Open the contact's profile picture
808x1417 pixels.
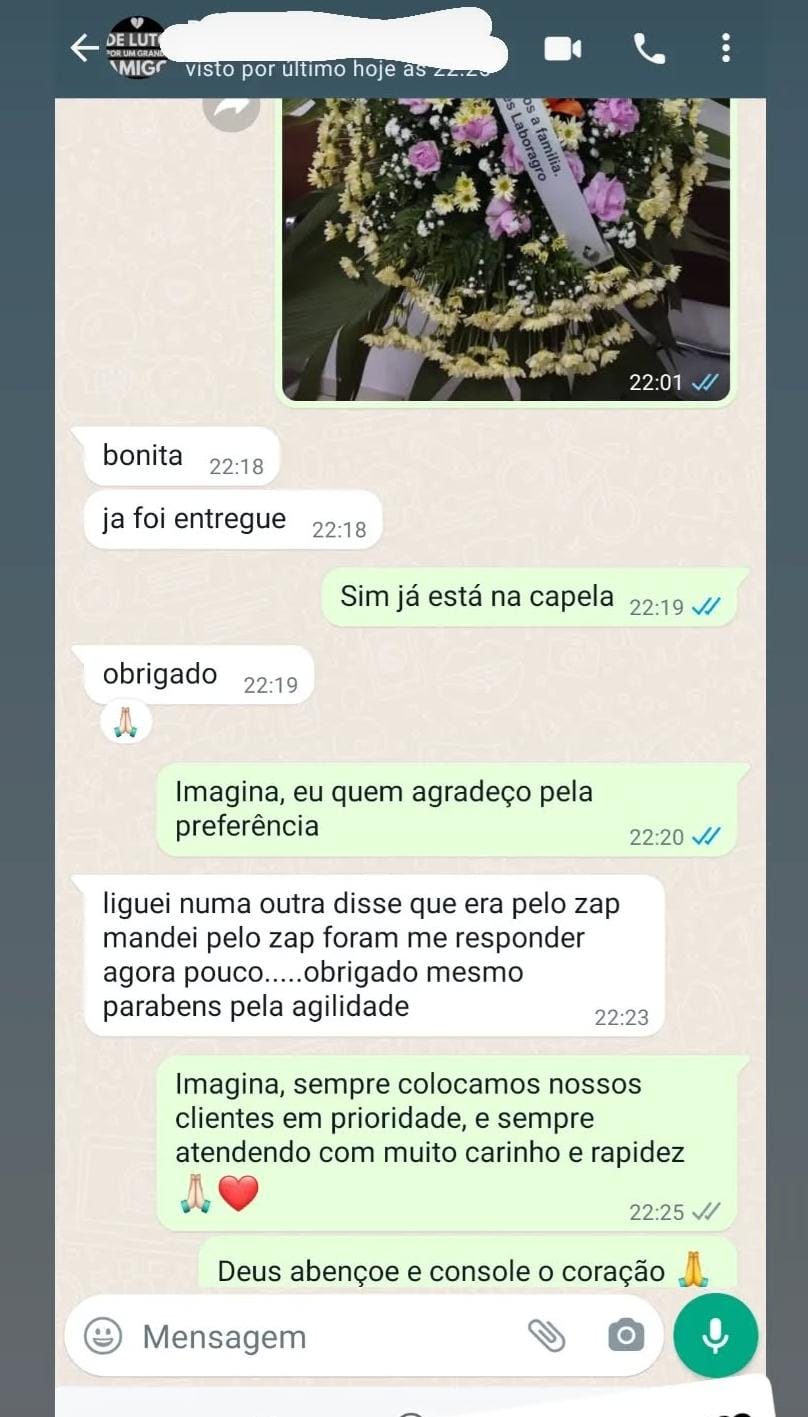point(137,48)
